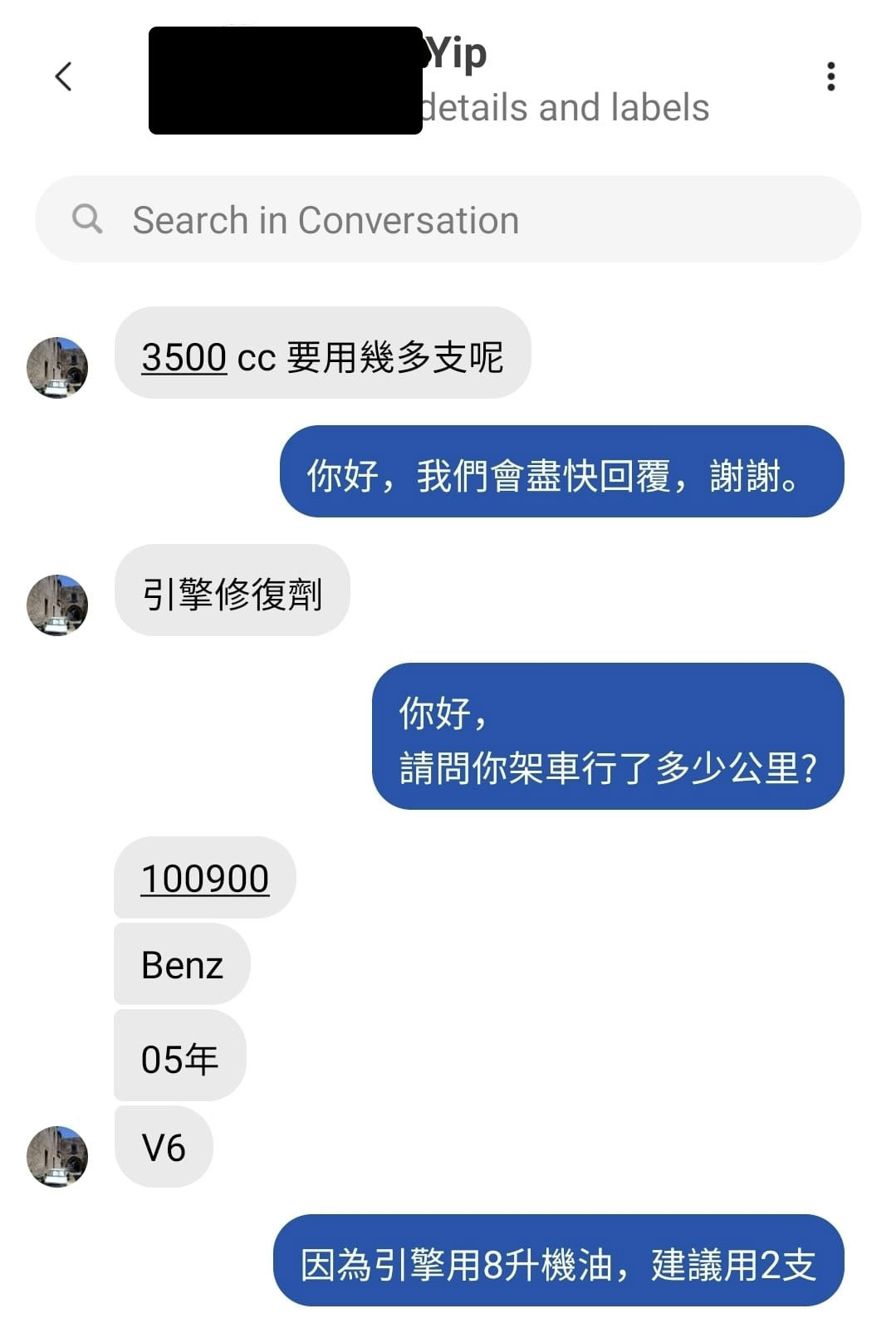Image resolution: width=896 pixels, height=1323 pixels.
Task: Click the magnifying glass search icon
Action: click(87, 219)
